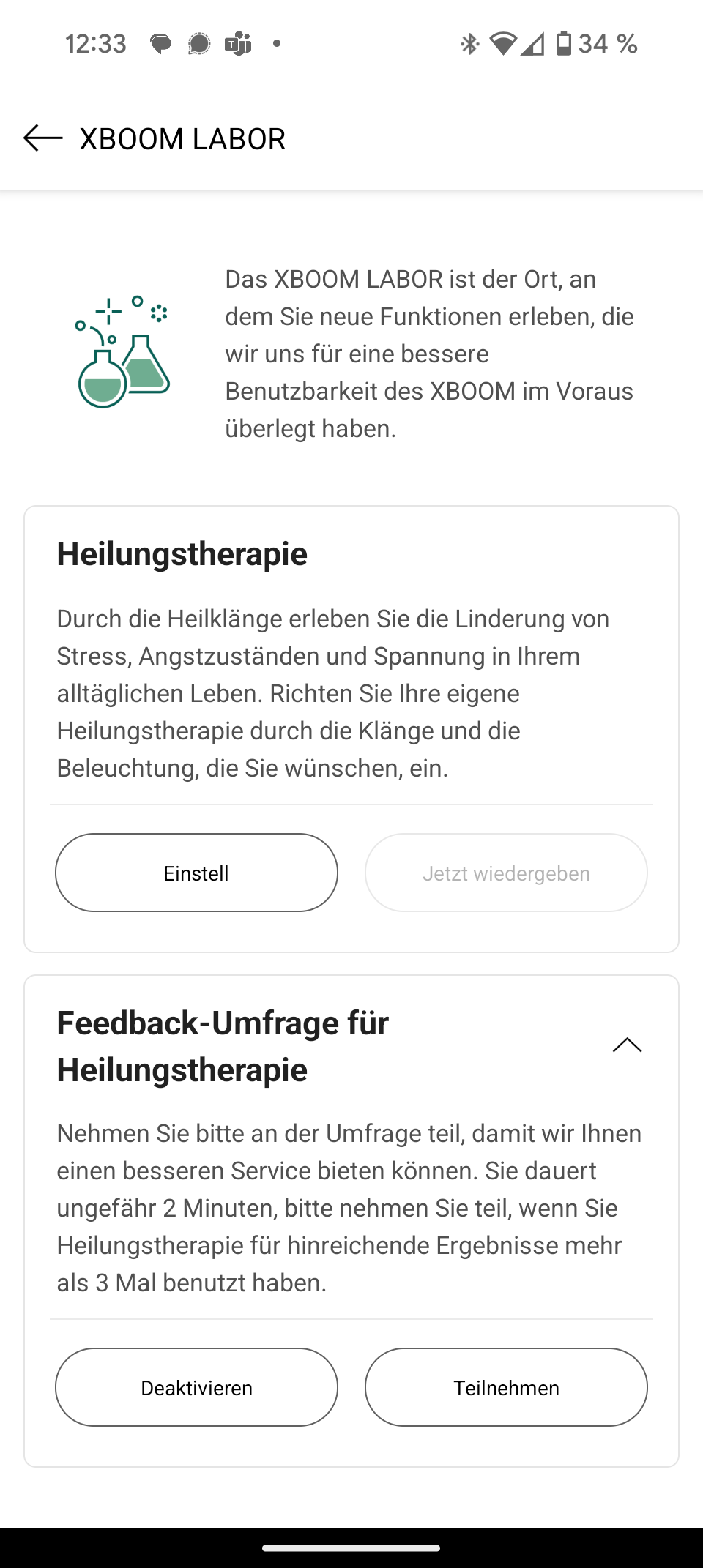Tap Teilnehmen to join the survey

pyautogui.click(x=506, y=1387)
